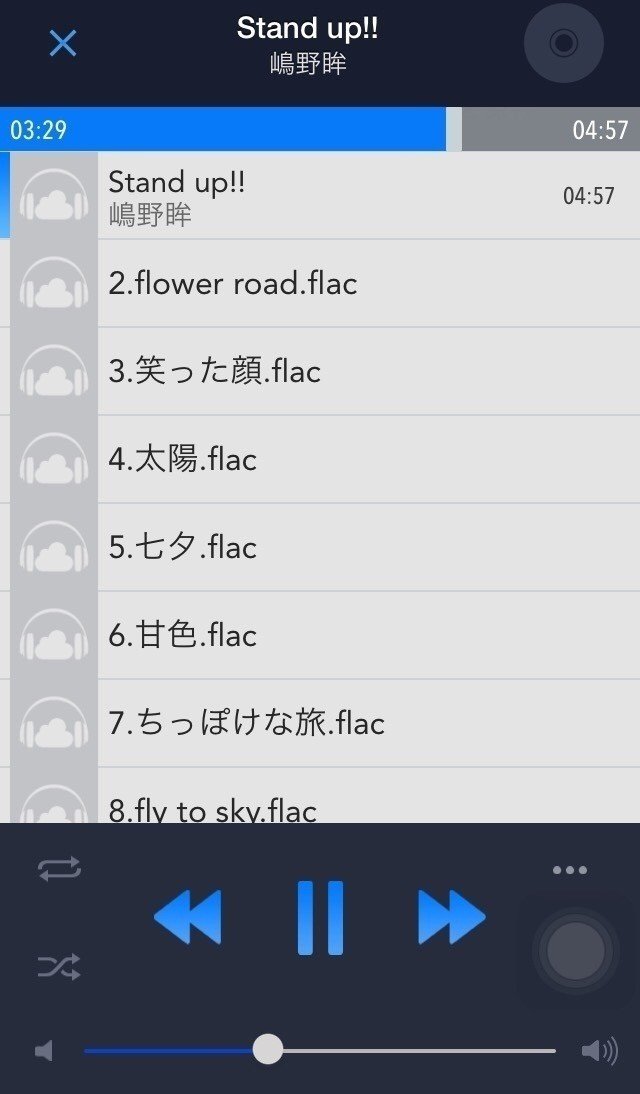Tap the round jog dial button

click(x=575, y=951)
